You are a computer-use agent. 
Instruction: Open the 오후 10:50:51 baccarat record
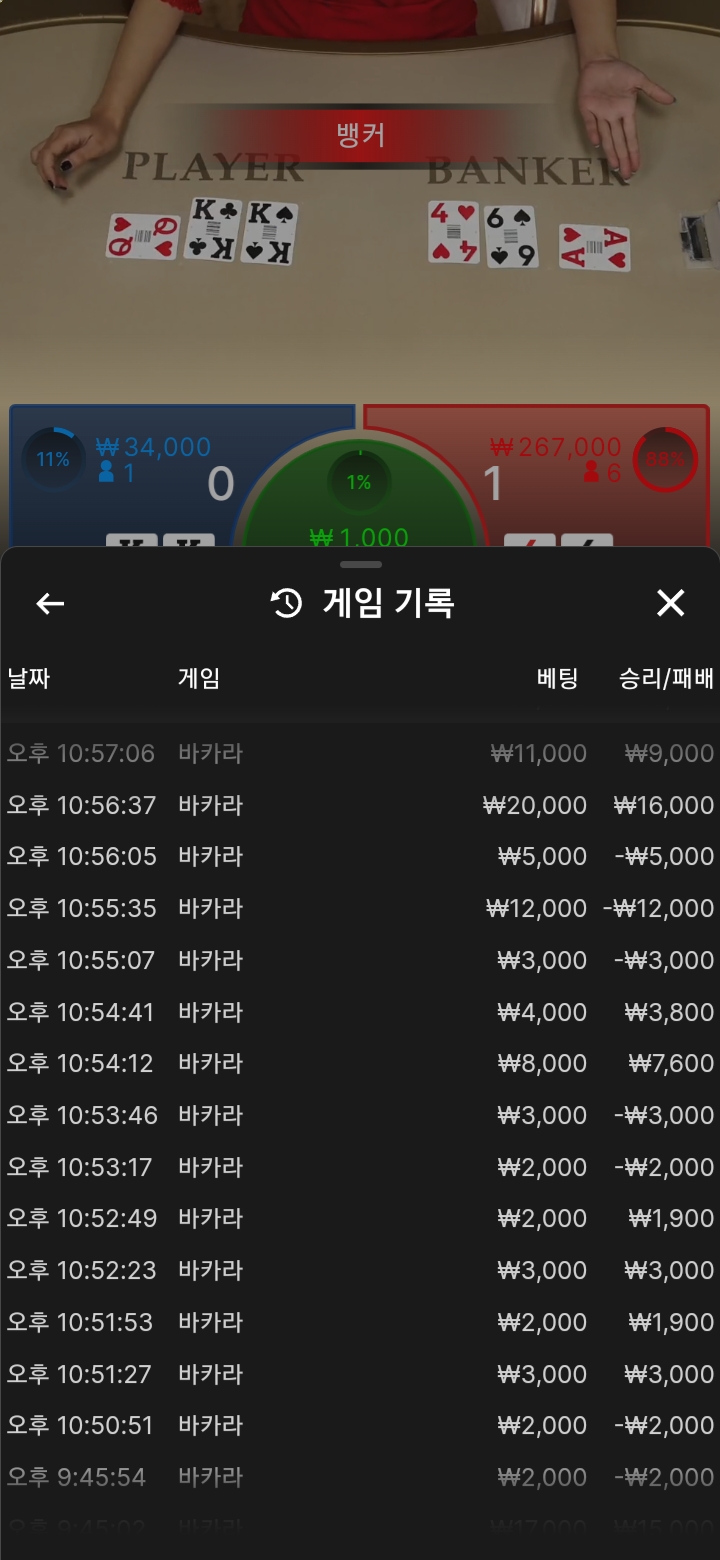point(360,1425)
